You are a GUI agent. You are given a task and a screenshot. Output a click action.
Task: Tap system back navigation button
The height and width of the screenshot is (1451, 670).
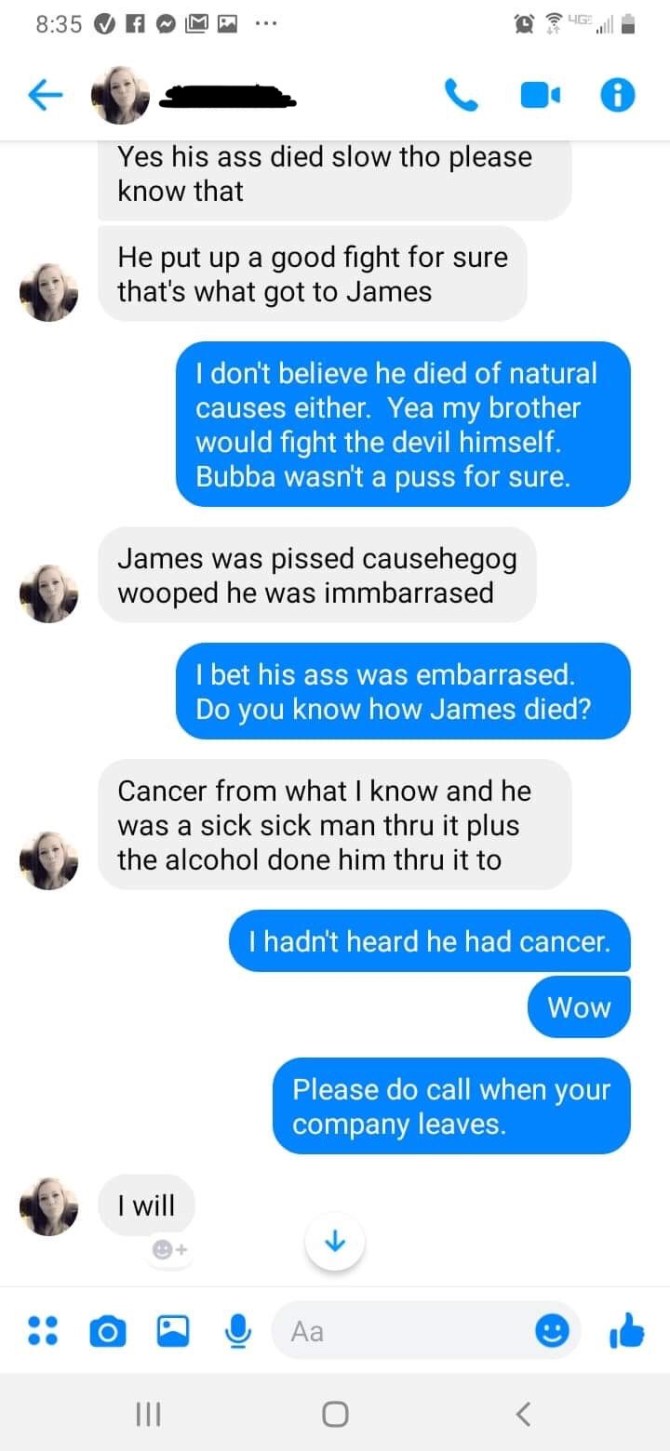pos(522,1413)
